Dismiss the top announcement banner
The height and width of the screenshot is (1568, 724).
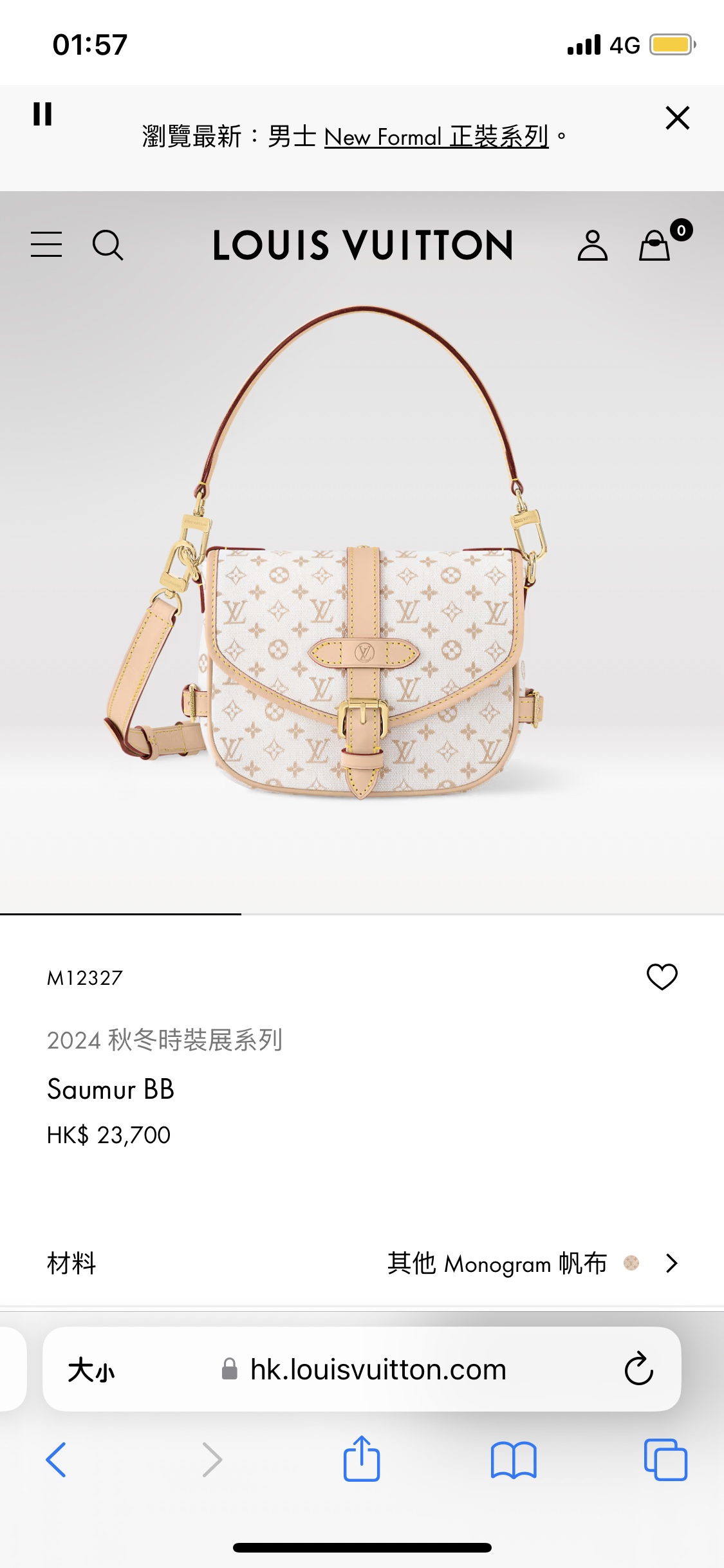(677, 118)
